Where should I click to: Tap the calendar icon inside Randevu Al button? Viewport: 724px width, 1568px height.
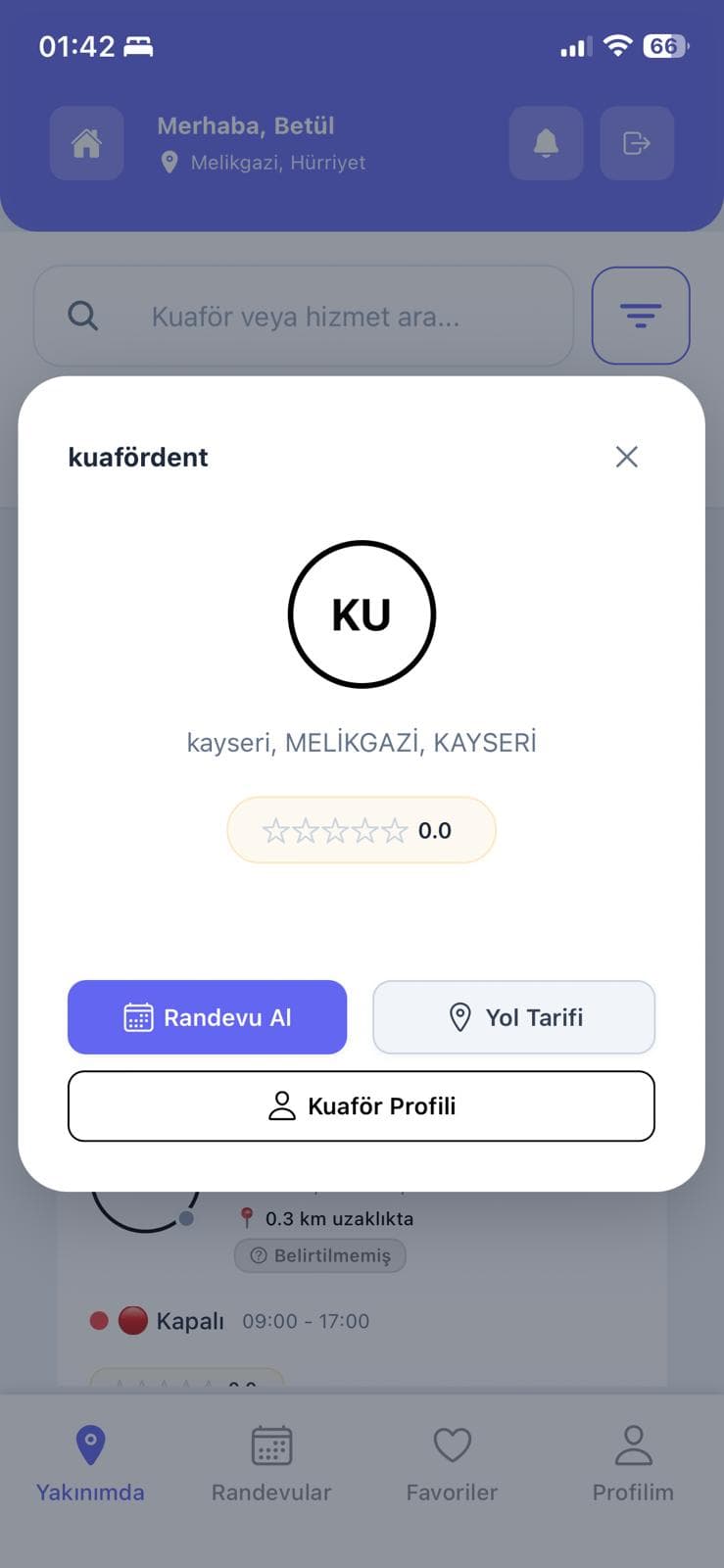point(137,1017)
